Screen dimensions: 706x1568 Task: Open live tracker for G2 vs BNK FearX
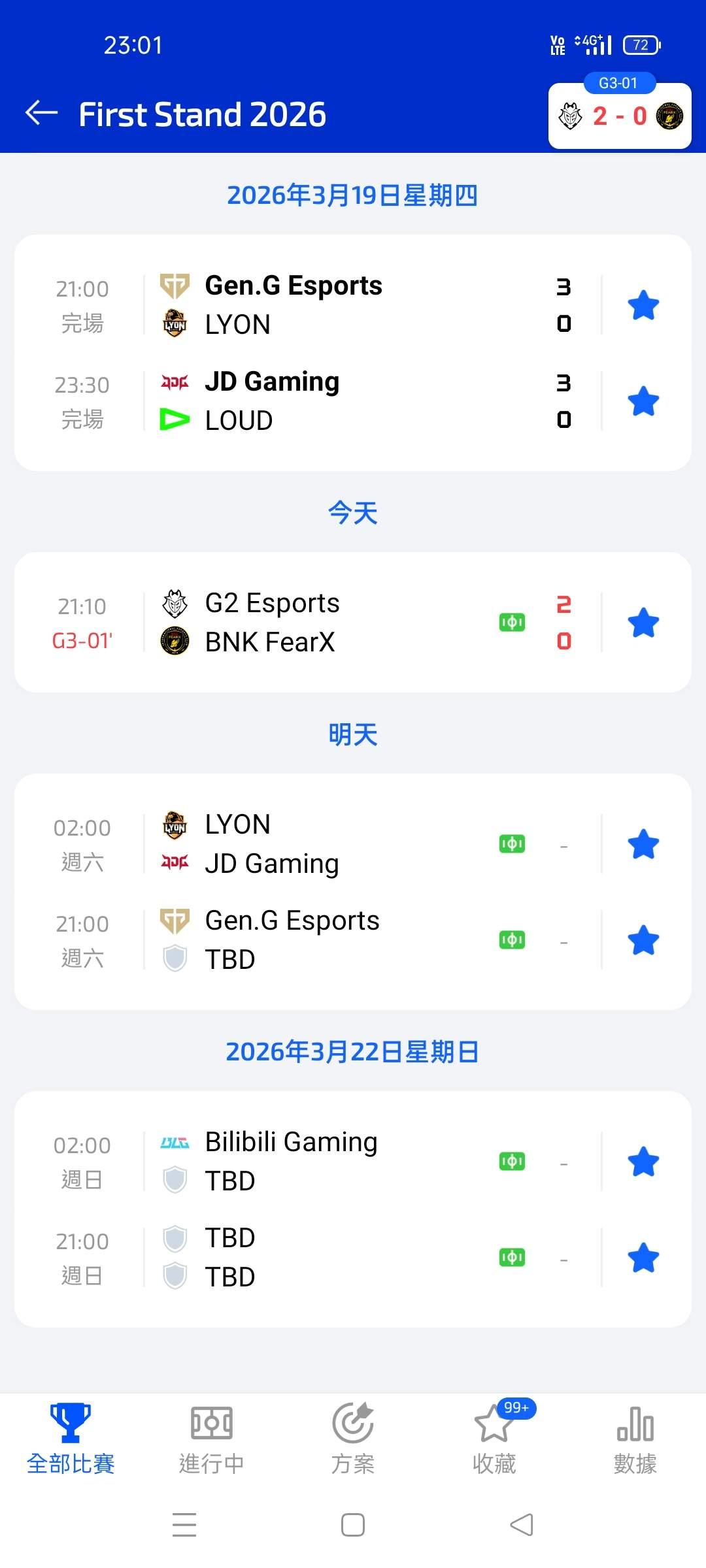tap(512, 623)
